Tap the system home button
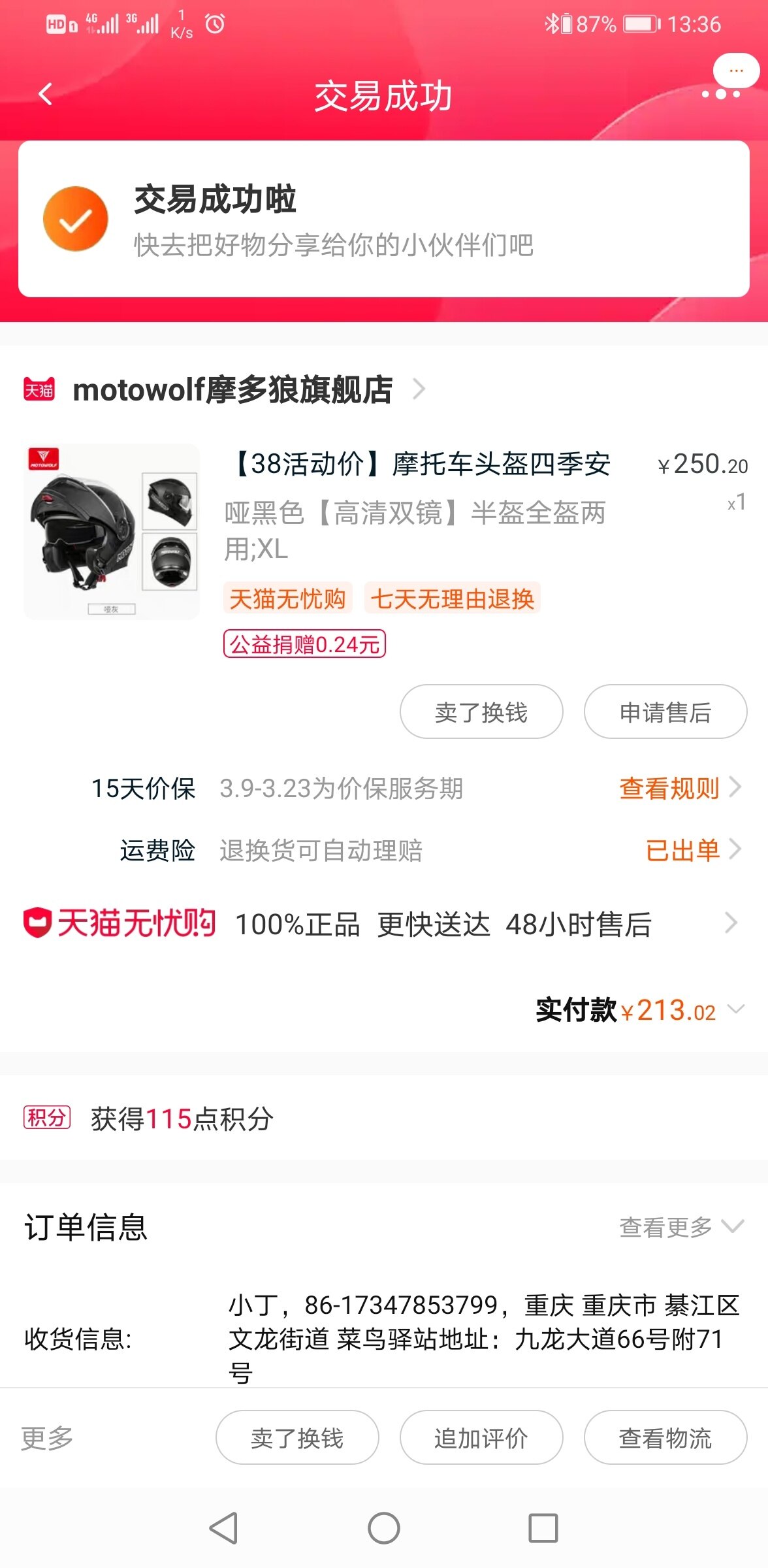This screenshot has width=768, height=1568. pos(384,1528)
